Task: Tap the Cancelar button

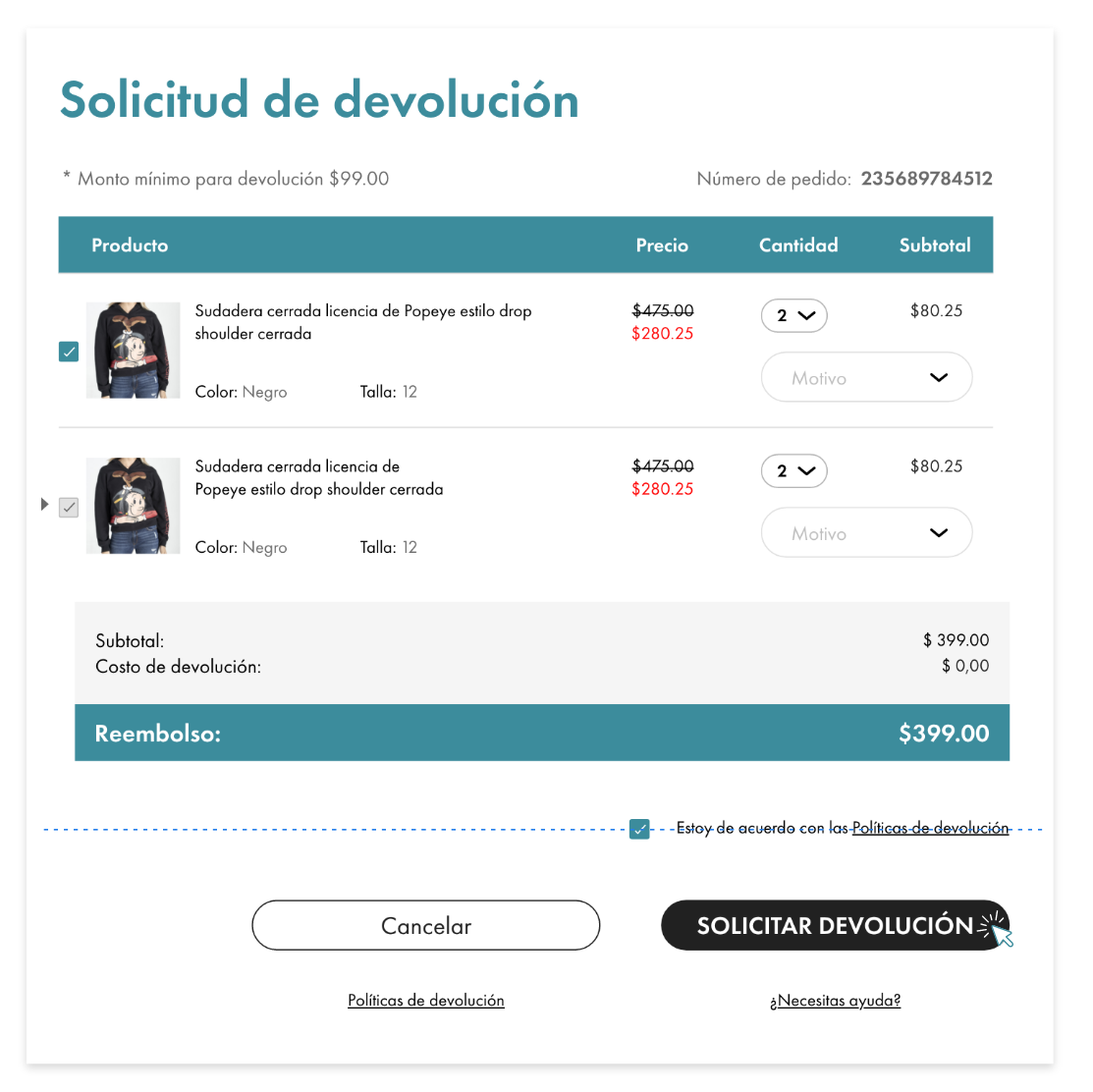Action: click(425, 925)
